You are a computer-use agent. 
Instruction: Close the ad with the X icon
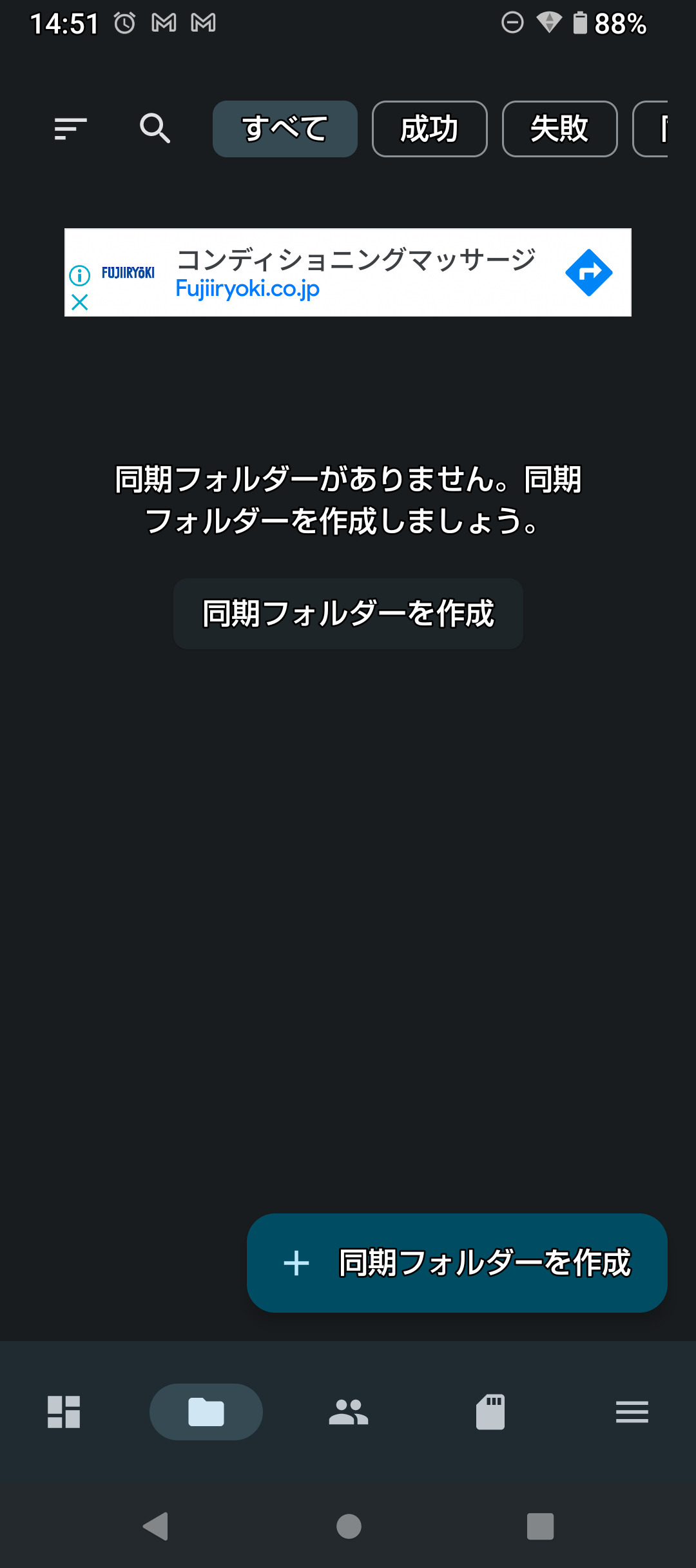pyautogui.click(x=80, y=302)
